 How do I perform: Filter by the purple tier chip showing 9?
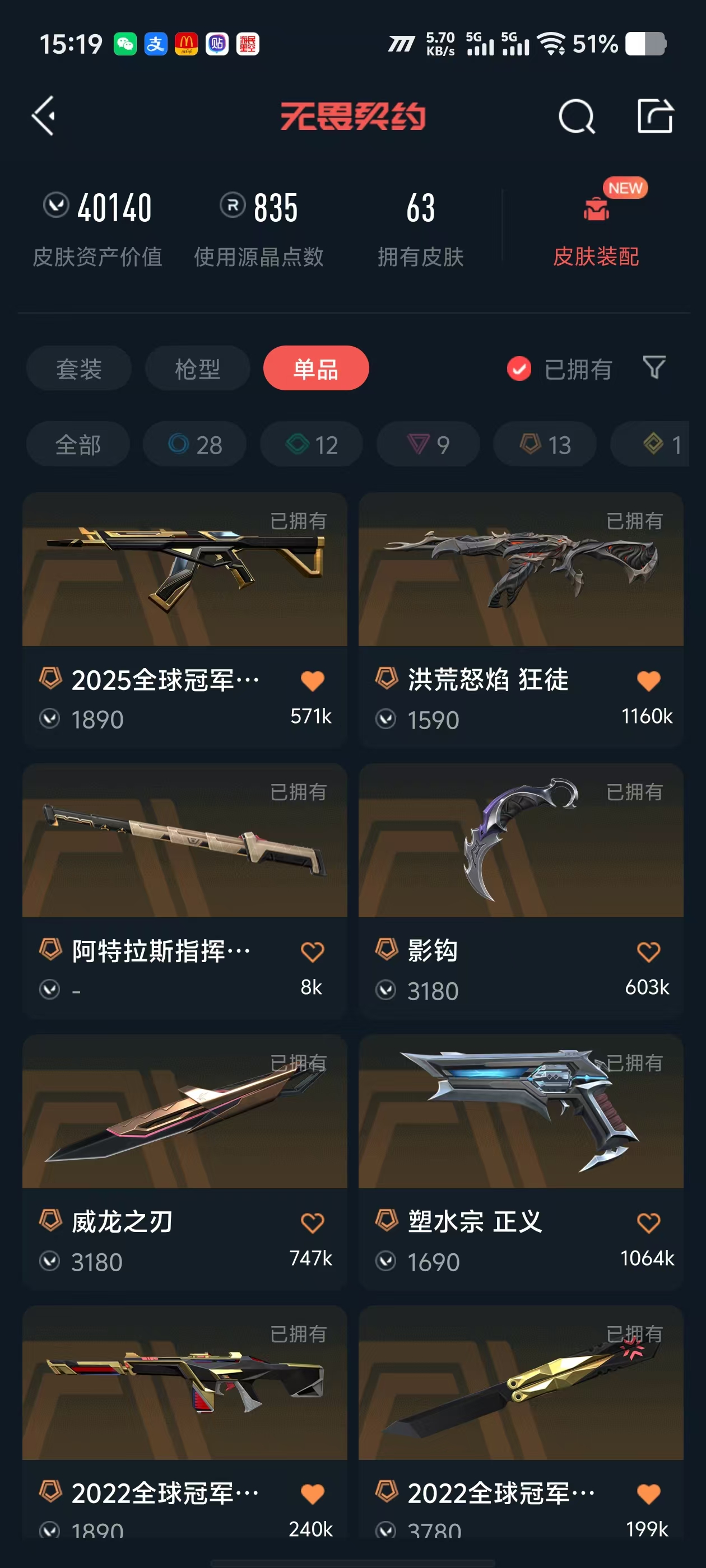[x=428, y=445]
